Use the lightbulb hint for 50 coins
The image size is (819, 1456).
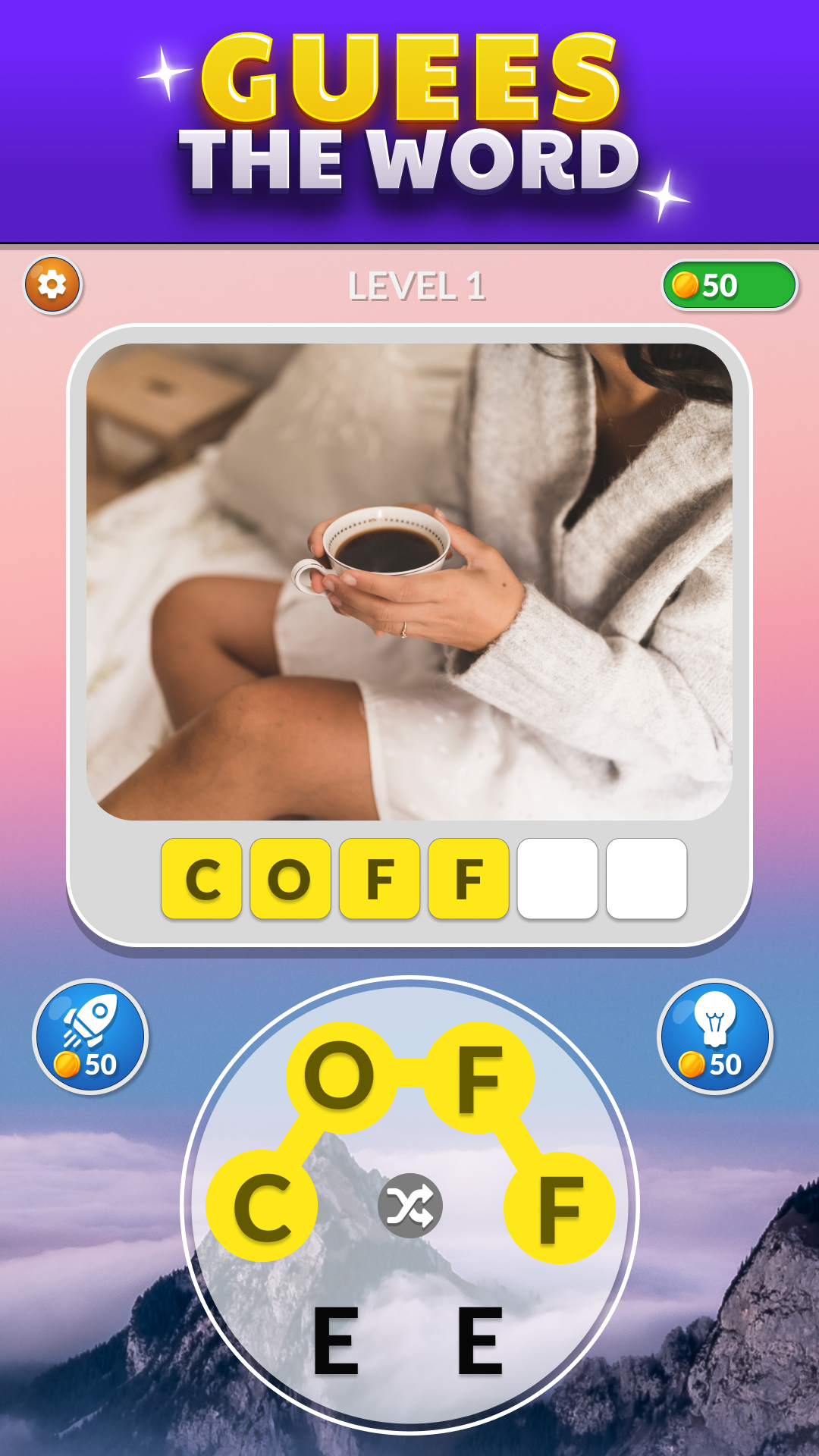(714, 1036)
